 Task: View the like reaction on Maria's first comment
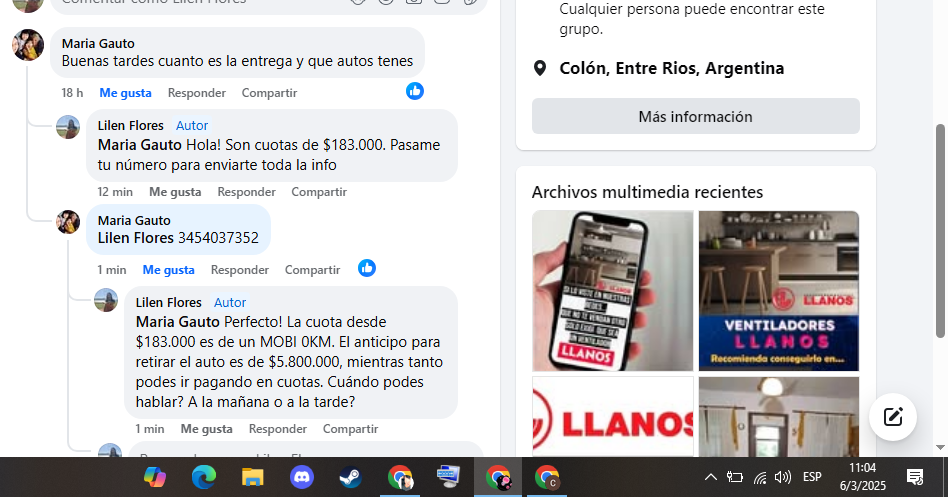(x=415, y=91)
